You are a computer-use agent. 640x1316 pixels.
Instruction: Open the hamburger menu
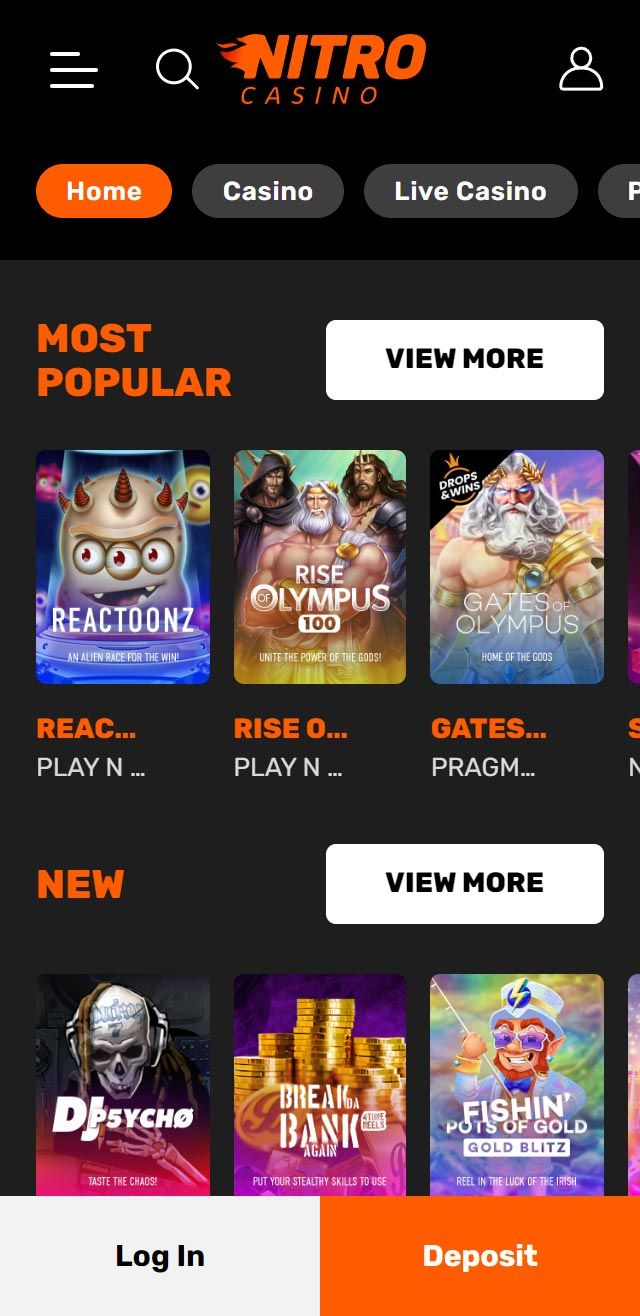(x=74, y=69)
